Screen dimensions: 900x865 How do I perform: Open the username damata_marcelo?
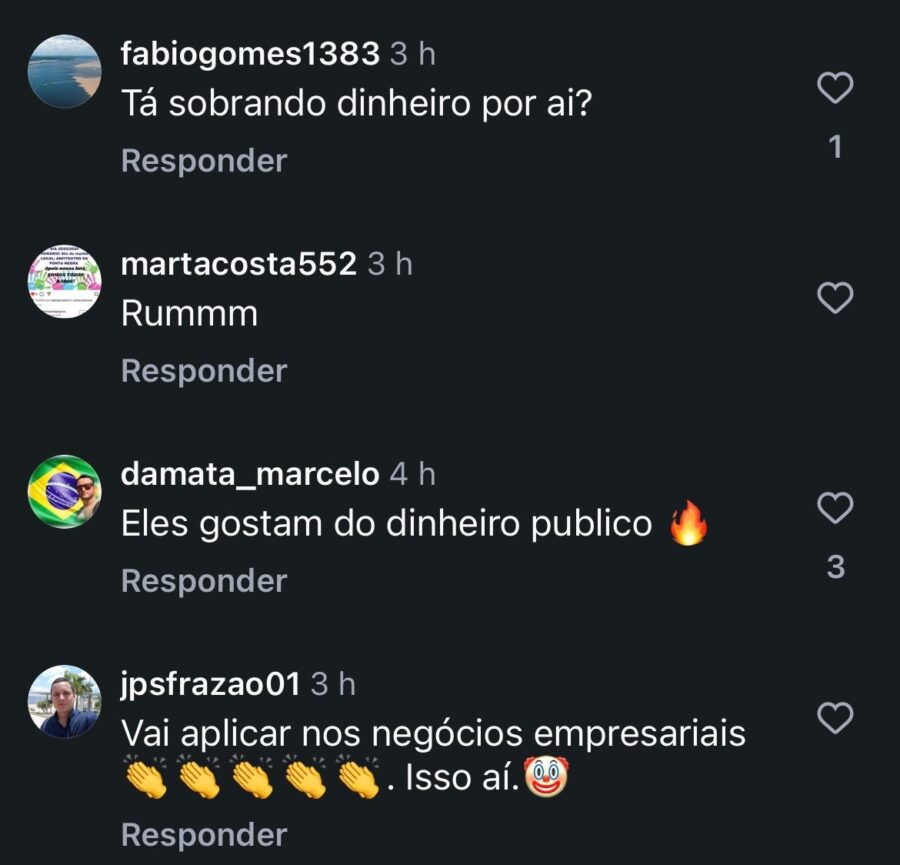[250, 474]
